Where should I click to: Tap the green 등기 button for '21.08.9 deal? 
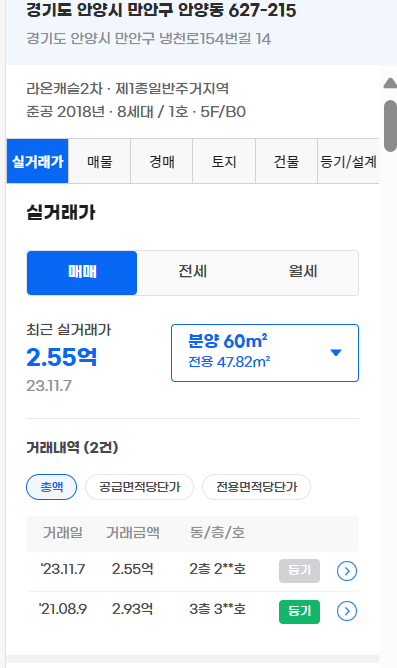pos(299,611)
